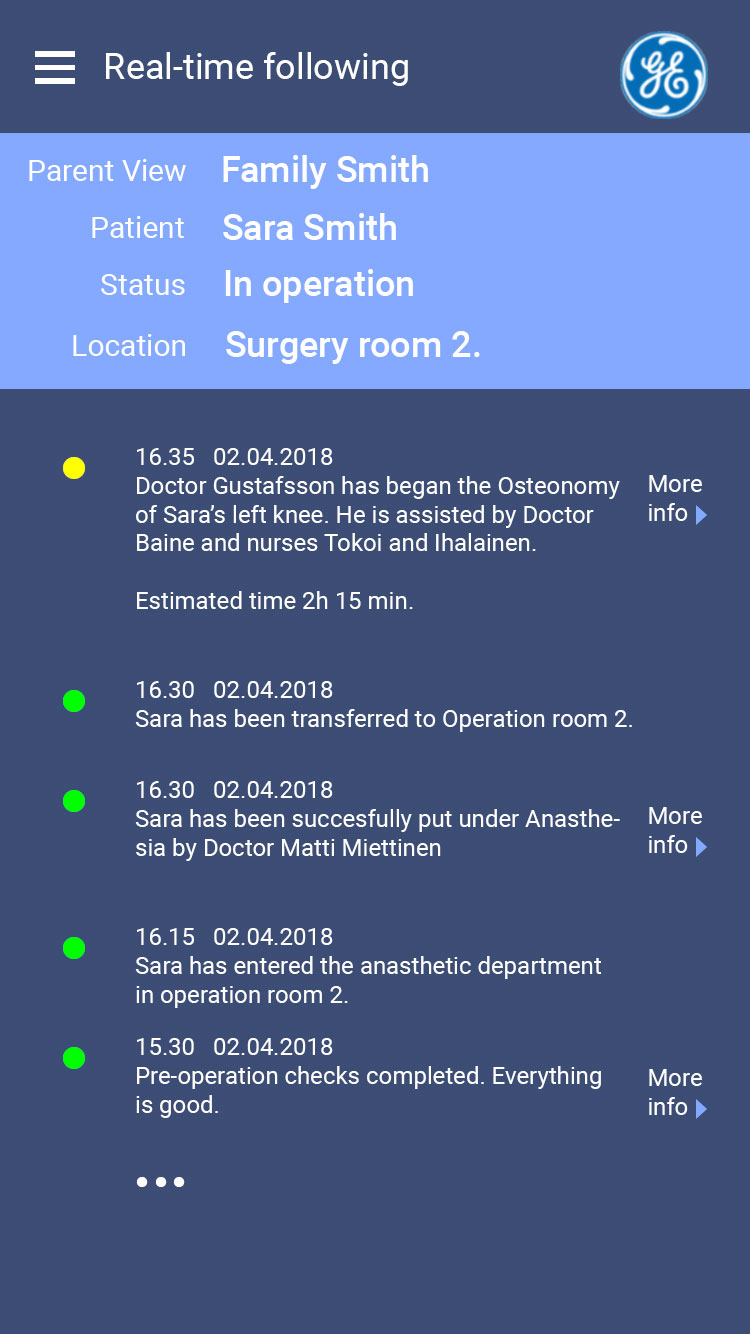Image resolution: width=750 pixels, height=1334 pixels.
Task: Expand details for the Osteonomy event via More info
Action: point(675,499)
